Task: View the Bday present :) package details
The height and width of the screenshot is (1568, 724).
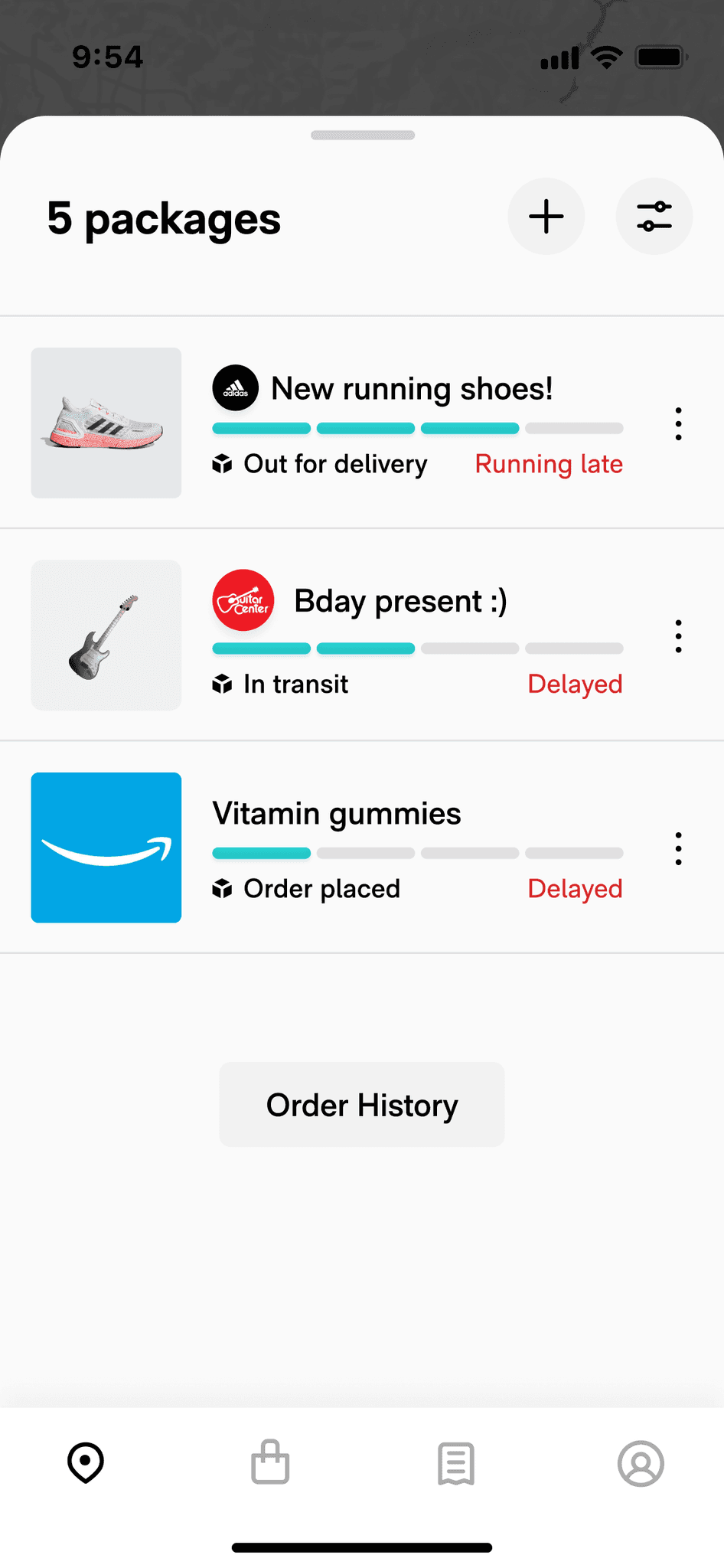Action: point(400,602)
